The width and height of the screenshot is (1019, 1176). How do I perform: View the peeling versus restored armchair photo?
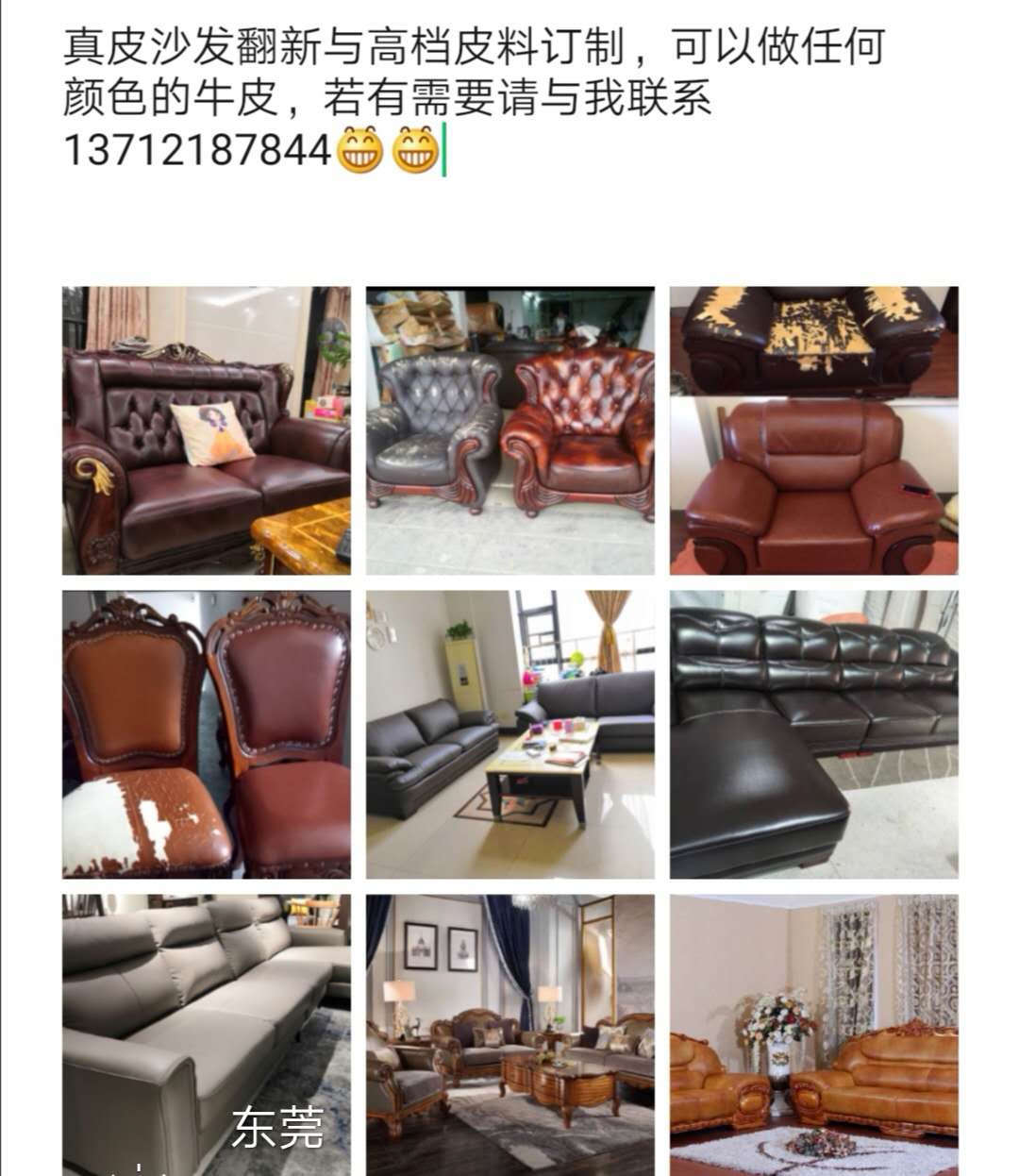point(813,430)
